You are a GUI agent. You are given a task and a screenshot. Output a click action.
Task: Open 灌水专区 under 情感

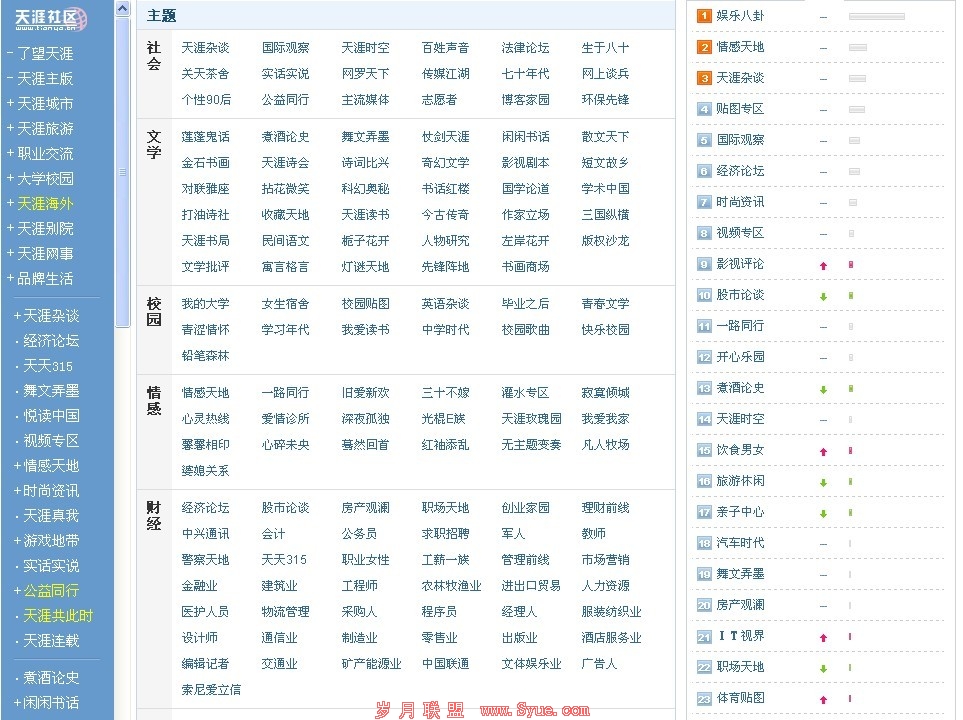525,393
